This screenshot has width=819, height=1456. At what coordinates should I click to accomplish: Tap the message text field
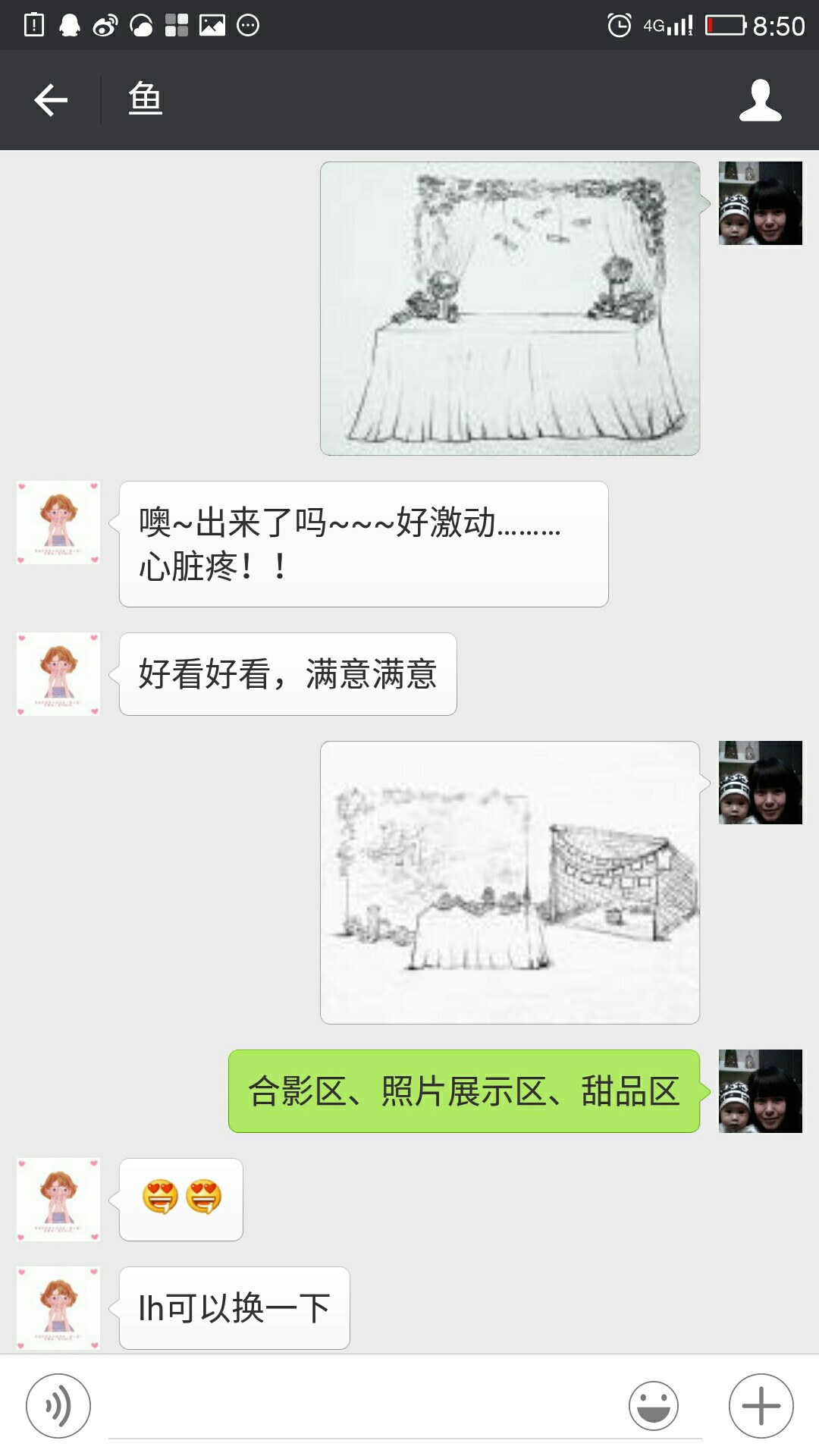(364, 1405)
